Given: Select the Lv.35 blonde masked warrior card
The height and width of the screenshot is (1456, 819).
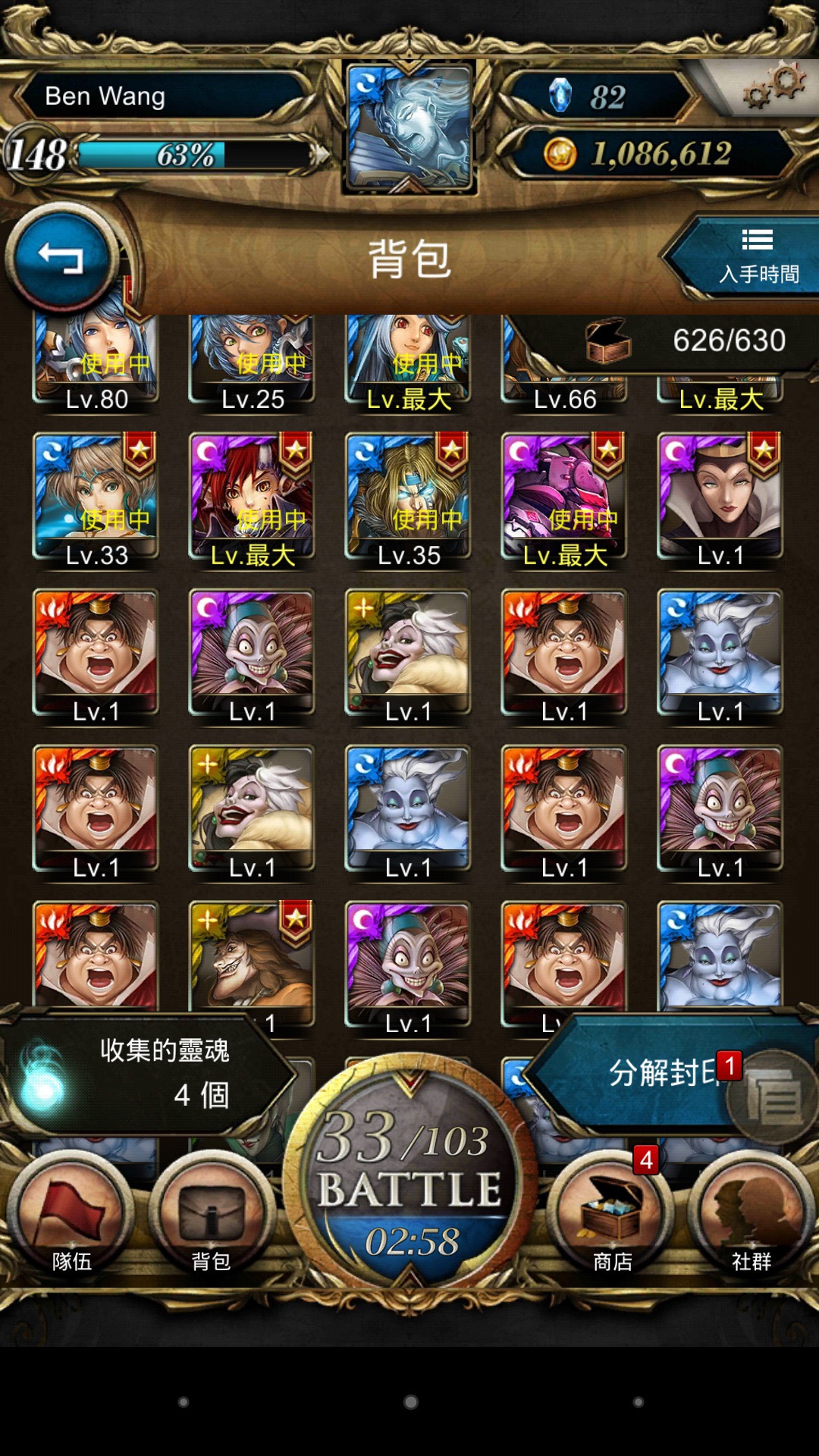Looking at the screenshot, I should [408, 500].
